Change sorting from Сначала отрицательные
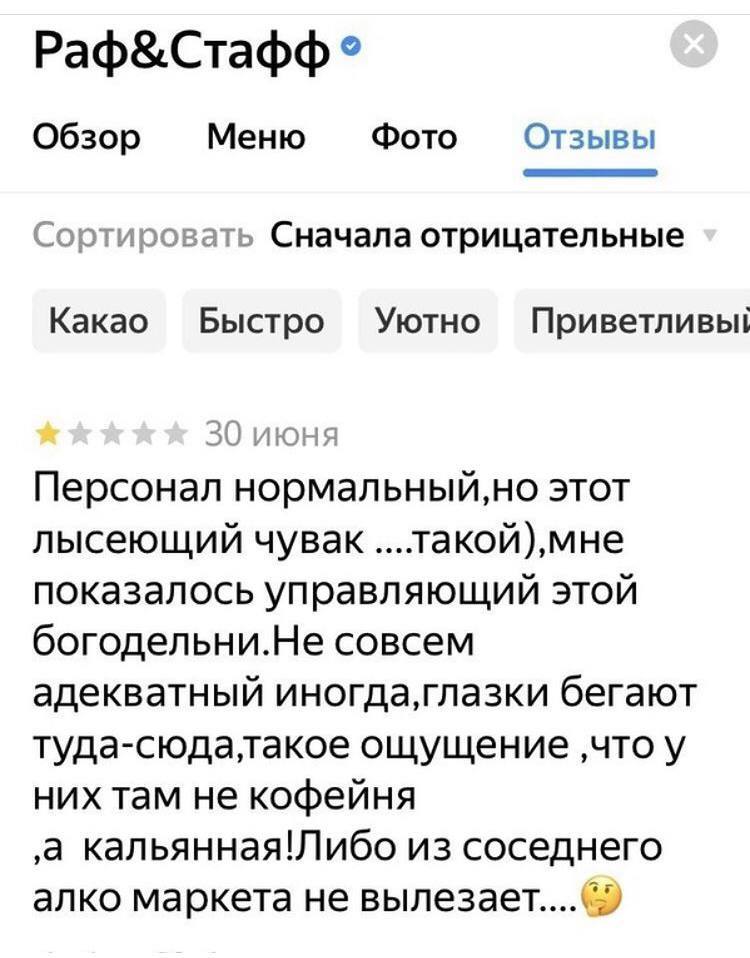 tap(478, 236)
